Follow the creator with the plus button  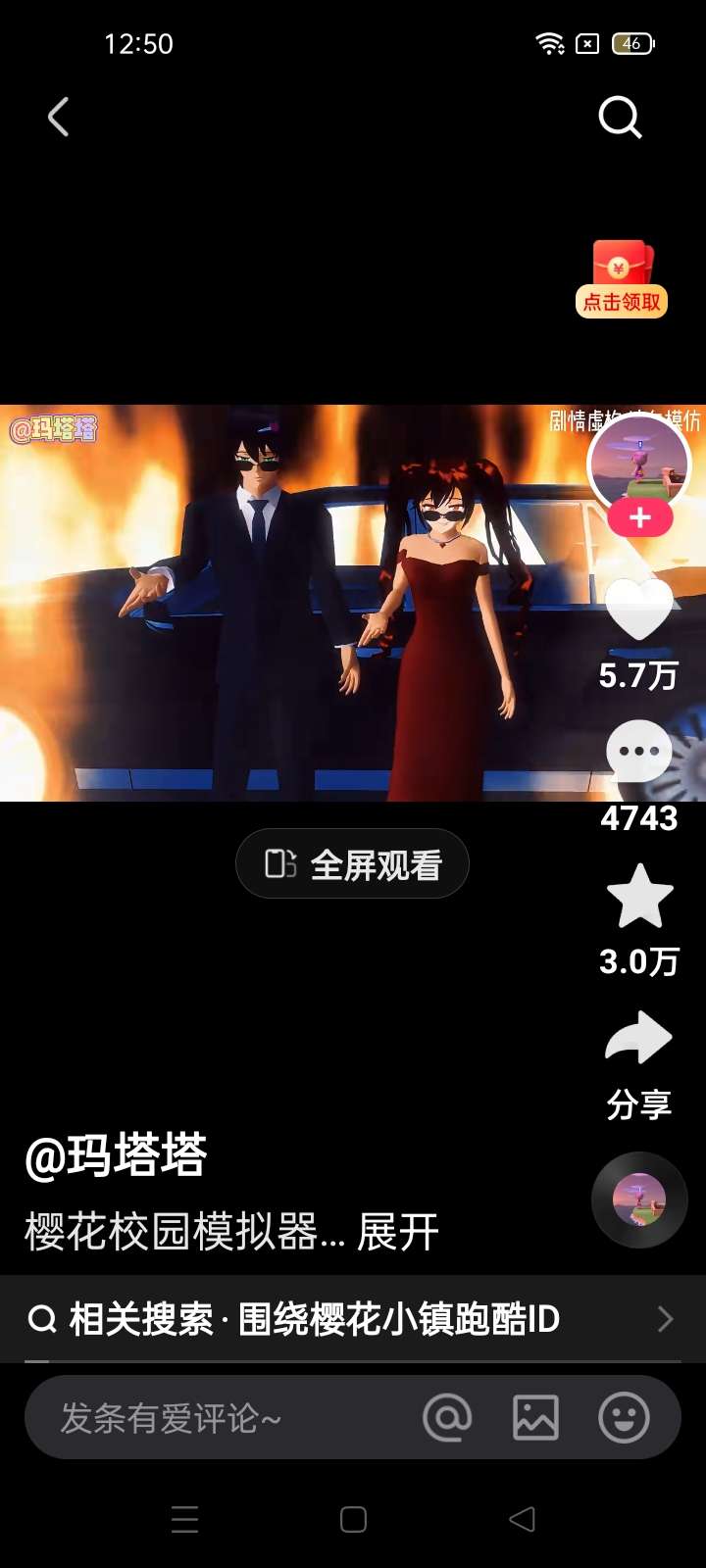pos(639,517)
